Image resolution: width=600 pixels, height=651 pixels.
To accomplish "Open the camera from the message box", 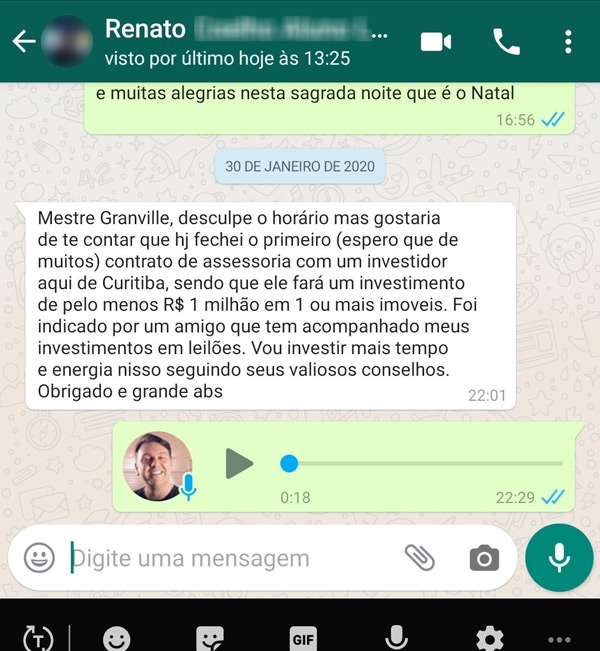I will (484, 558).
